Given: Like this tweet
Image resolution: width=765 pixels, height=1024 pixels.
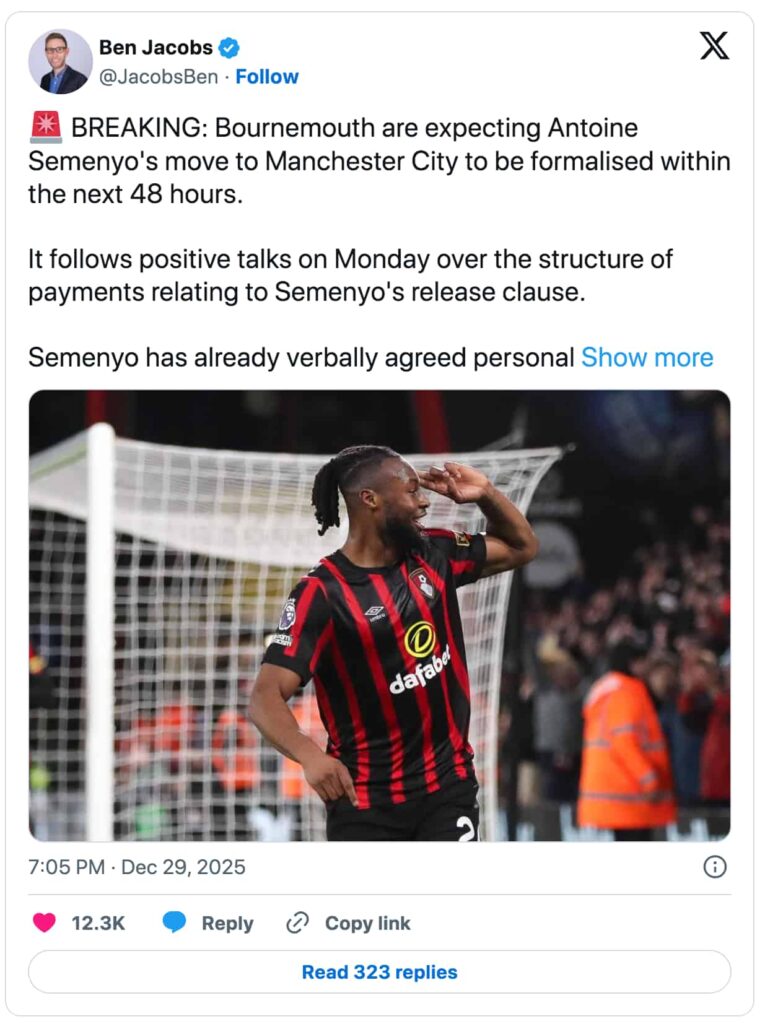Looking at the screenshot, I should click(x=45, y=923).
